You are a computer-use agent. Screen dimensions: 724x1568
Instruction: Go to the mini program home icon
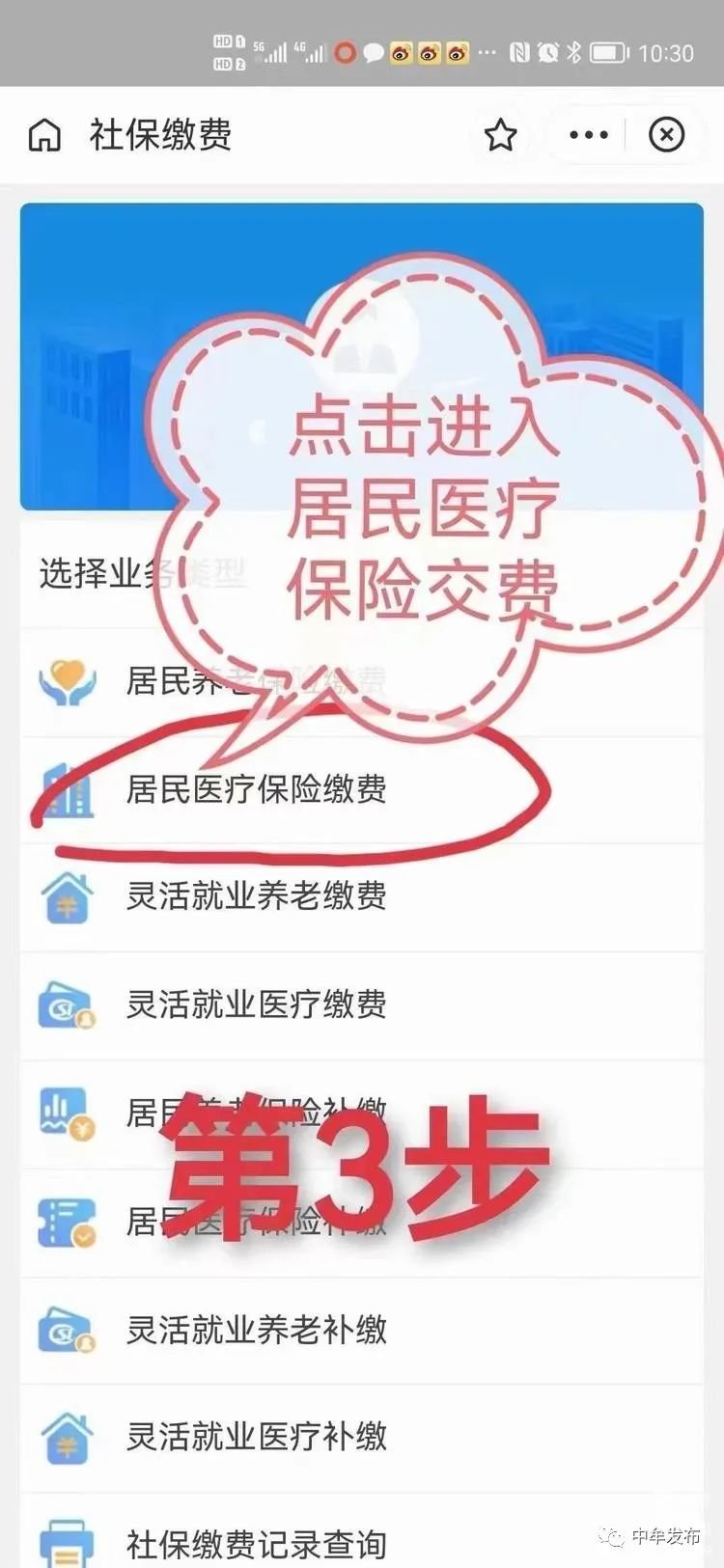tap(44, 135)
